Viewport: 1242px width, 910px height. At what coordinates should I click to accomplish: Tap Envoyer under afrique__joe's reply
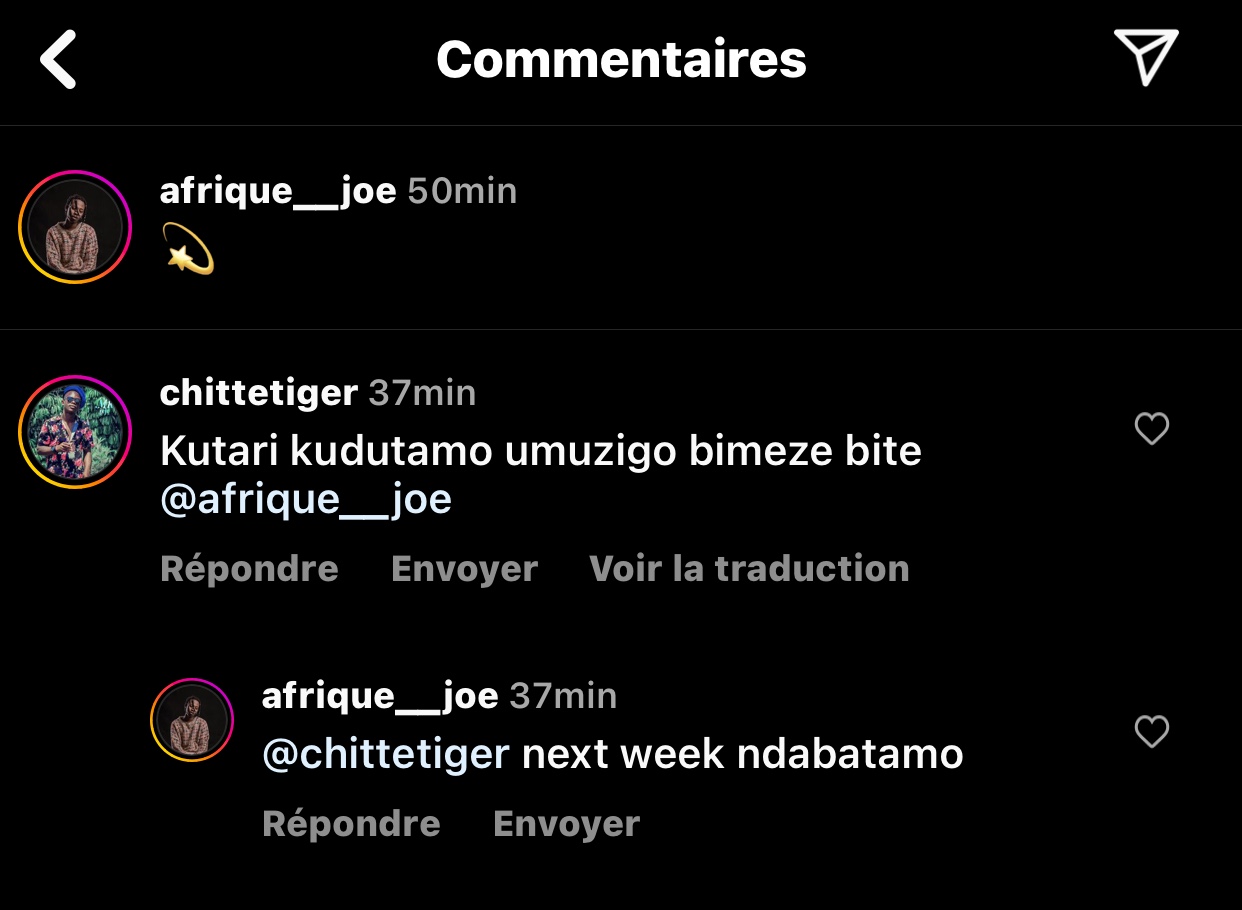(x=566, y=824)
